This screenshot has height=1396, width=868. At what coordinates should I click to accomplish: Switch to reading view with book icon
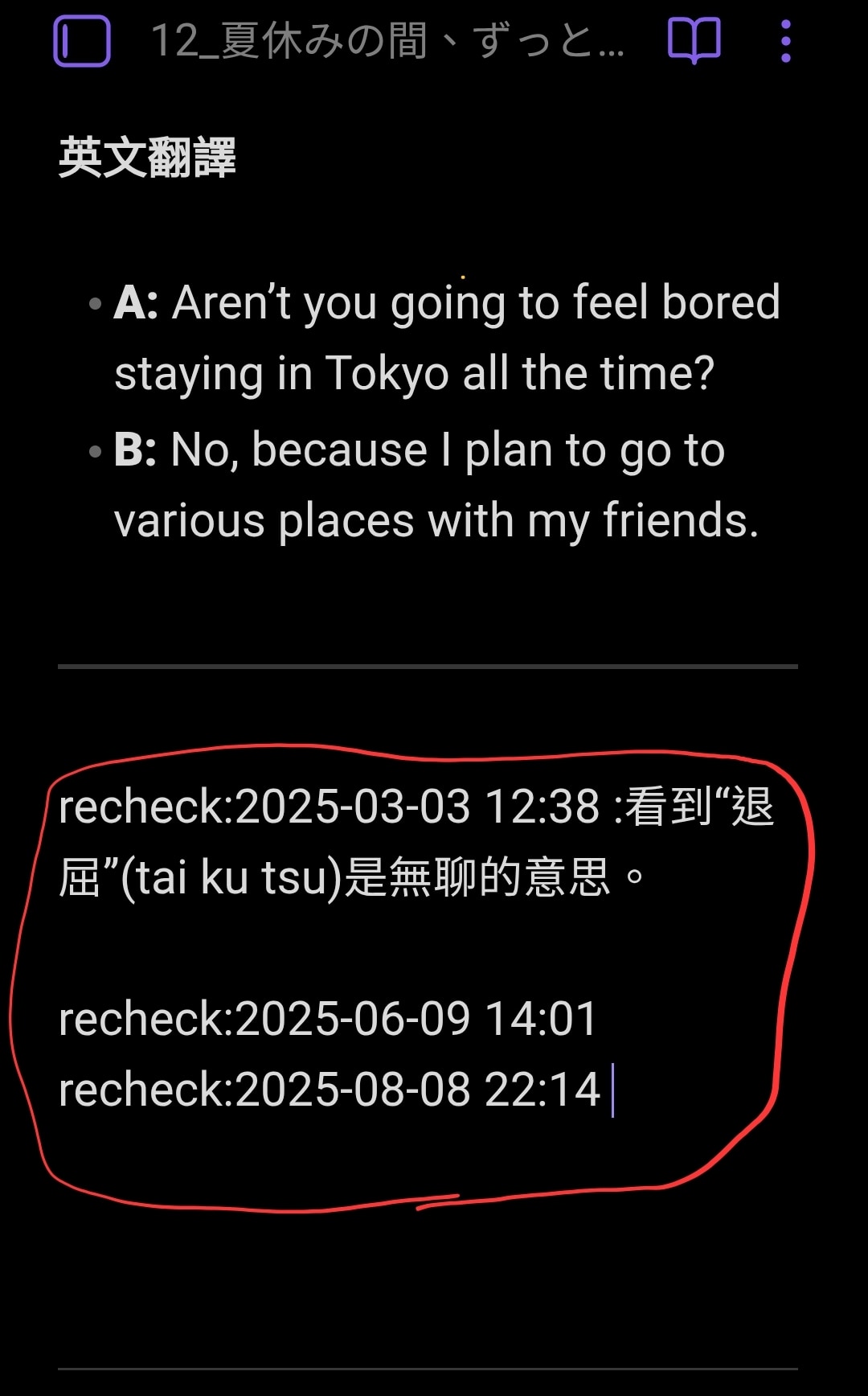click(694, 41)
